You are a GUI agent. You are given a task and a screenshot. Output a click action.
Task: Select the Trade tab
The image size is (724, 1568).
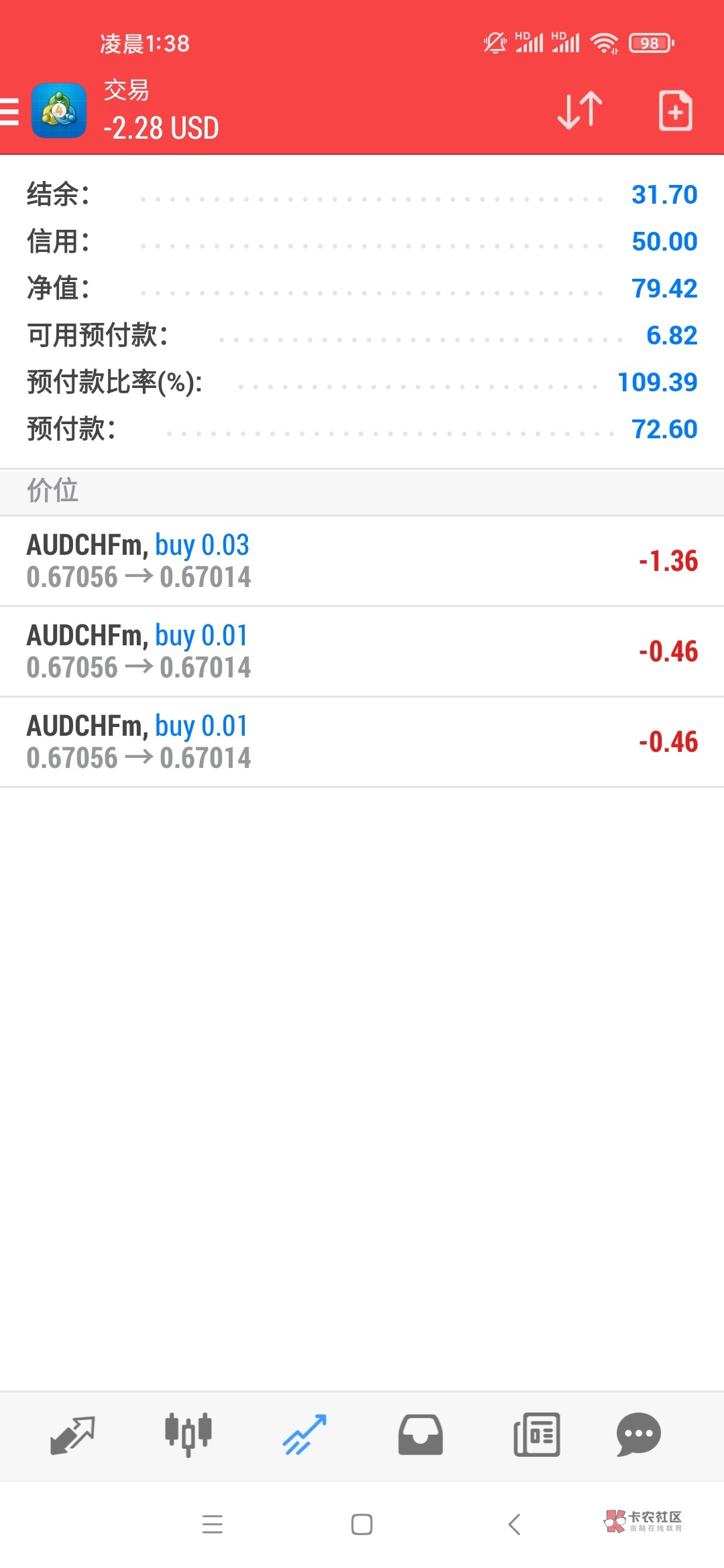[304, 1435]
